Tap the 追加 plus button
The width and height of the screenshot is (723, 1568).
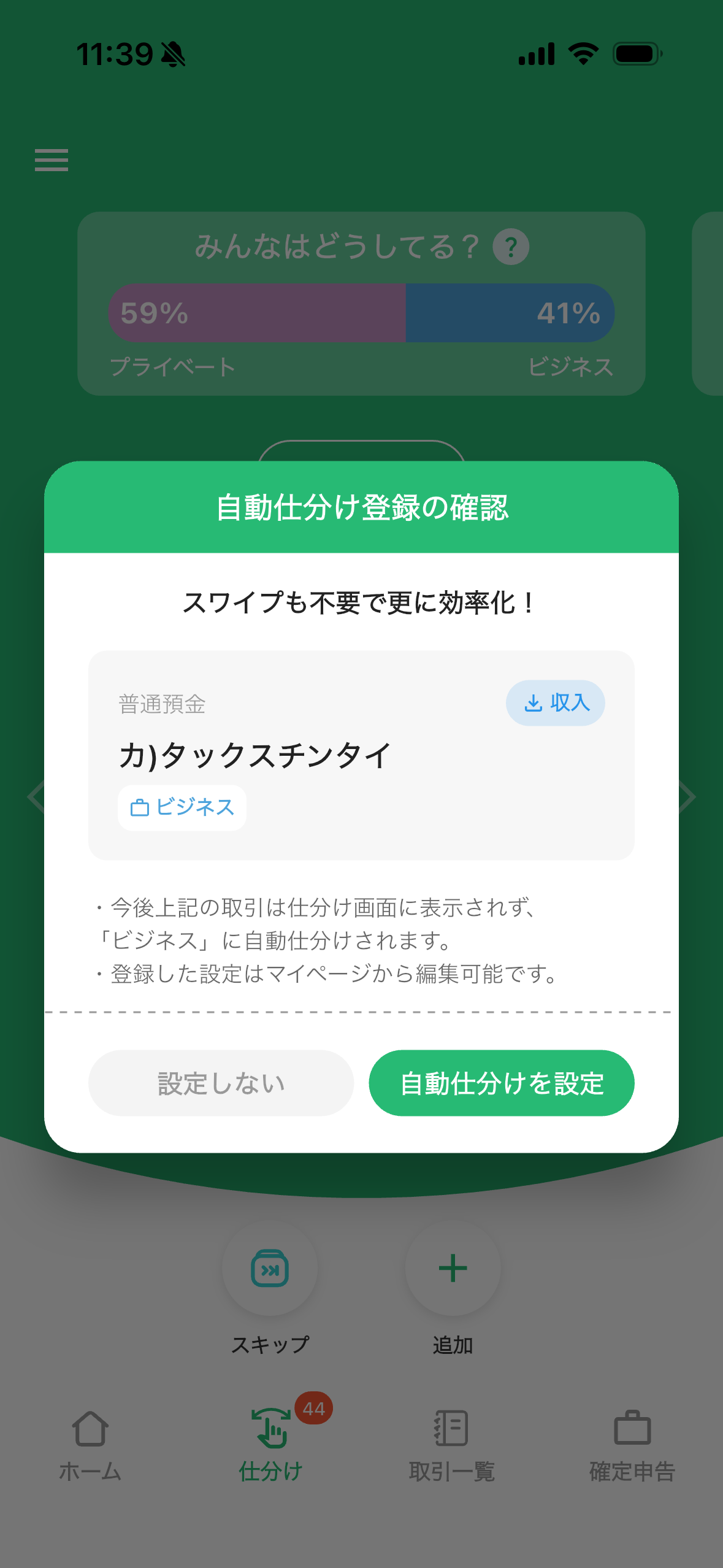453,1269
